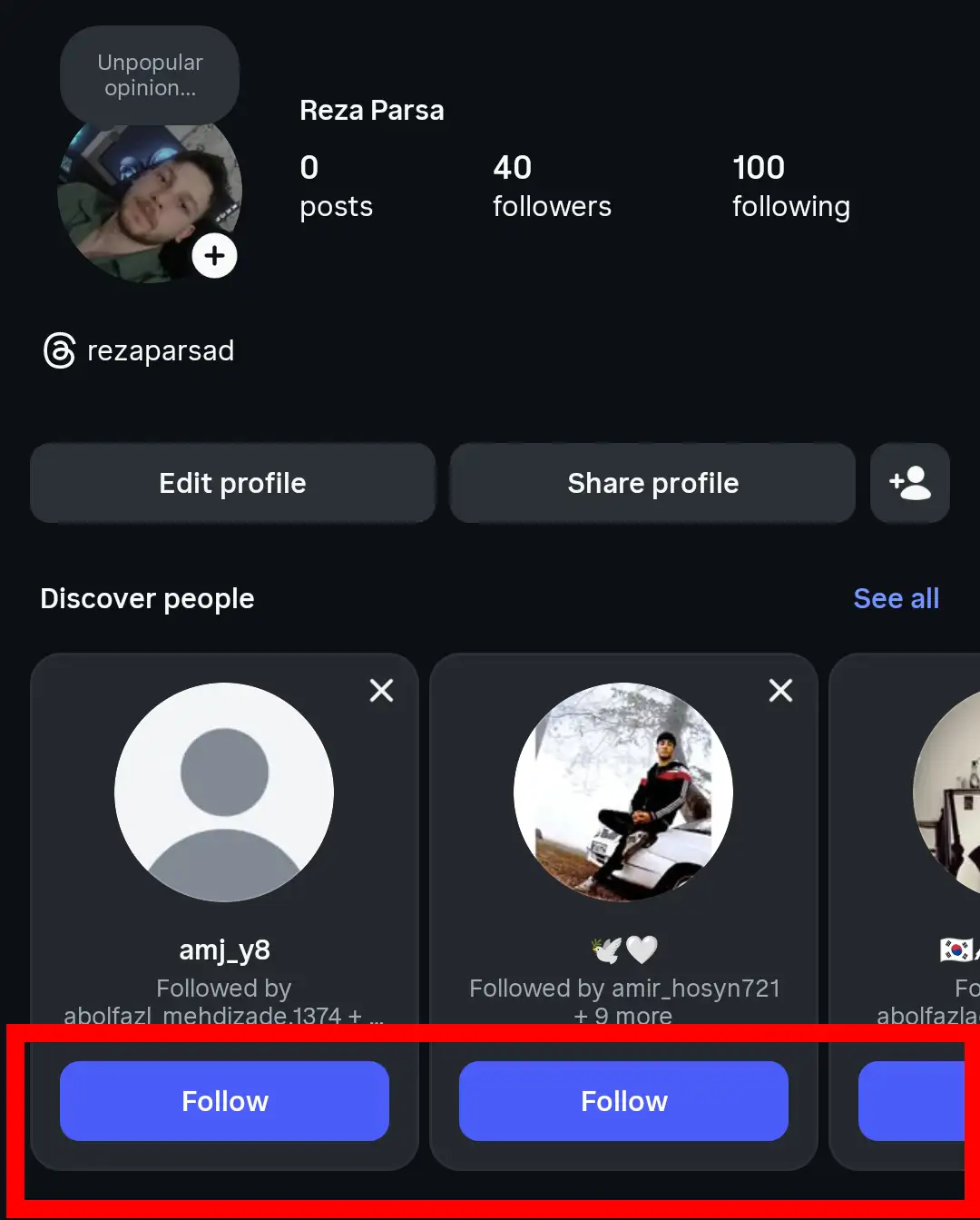Follow amj_y8
The image size is (980, 1220).
coord(224,1101)
